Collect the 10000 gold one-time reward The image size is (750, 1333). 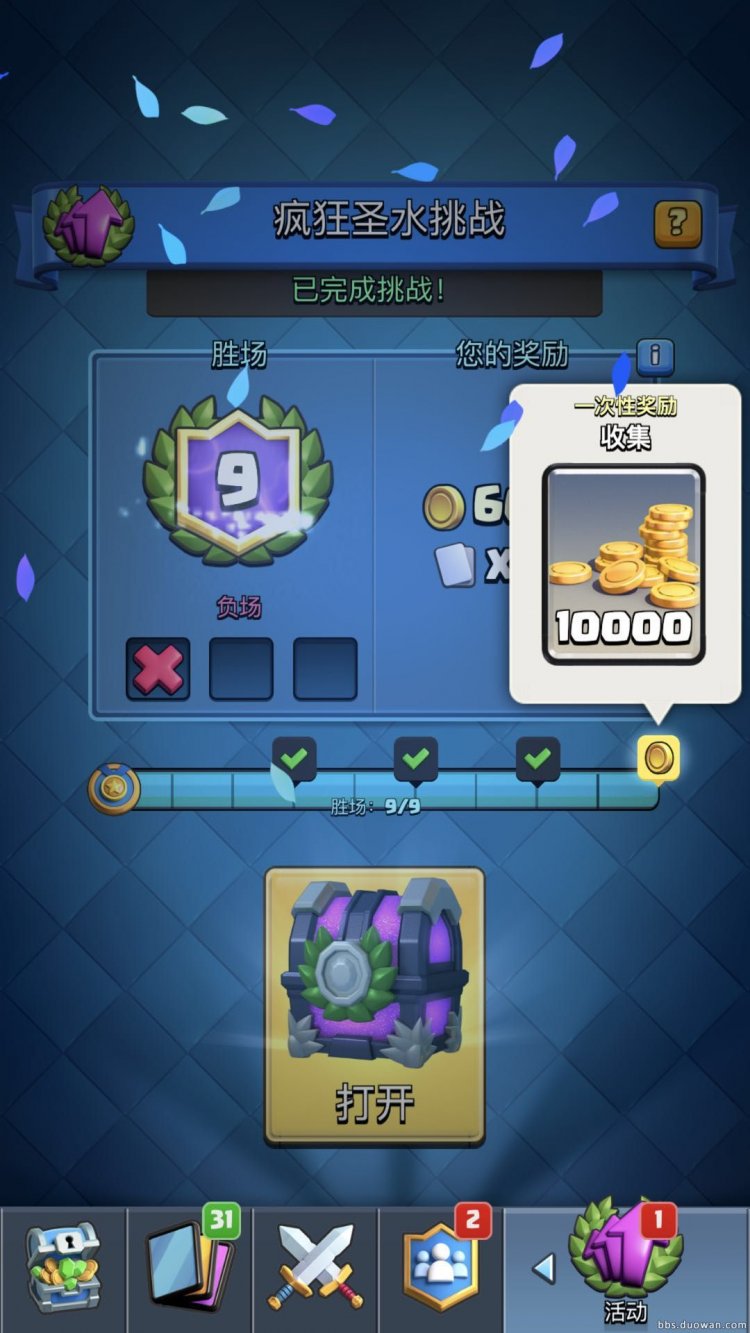[x=624, y=564]
